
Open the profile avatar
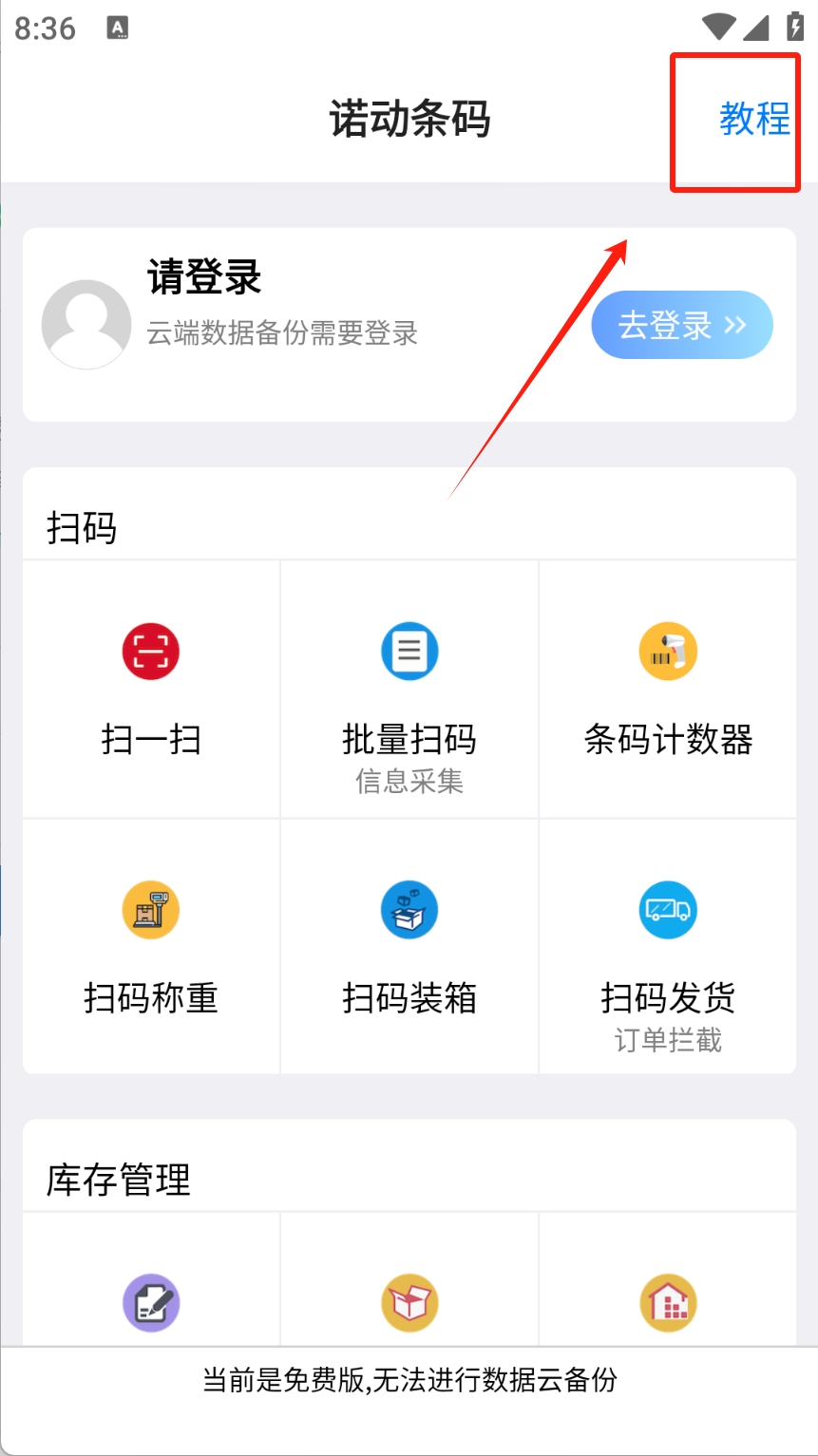pyautogui.click(x=86, y=325)
